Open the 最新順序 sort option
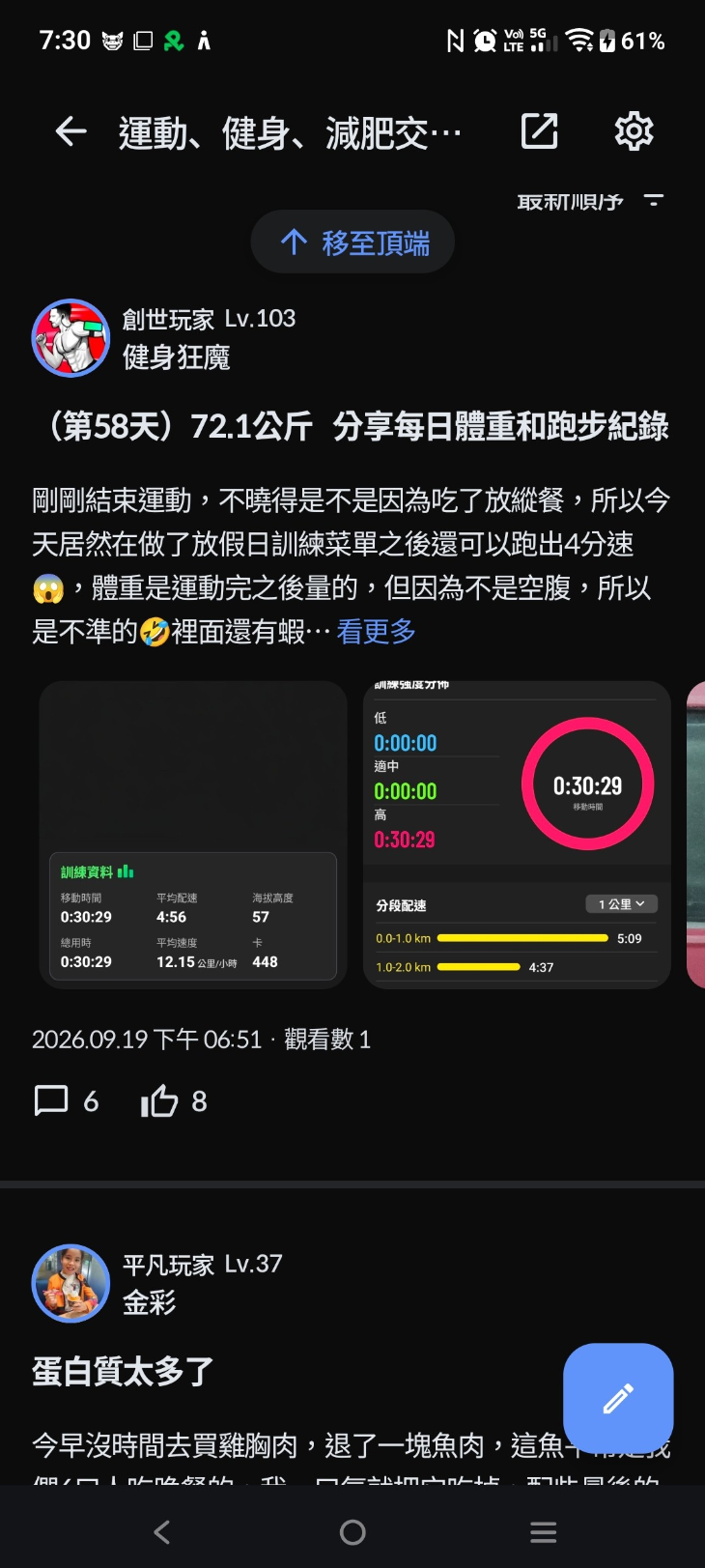 [x=590, y=201]
